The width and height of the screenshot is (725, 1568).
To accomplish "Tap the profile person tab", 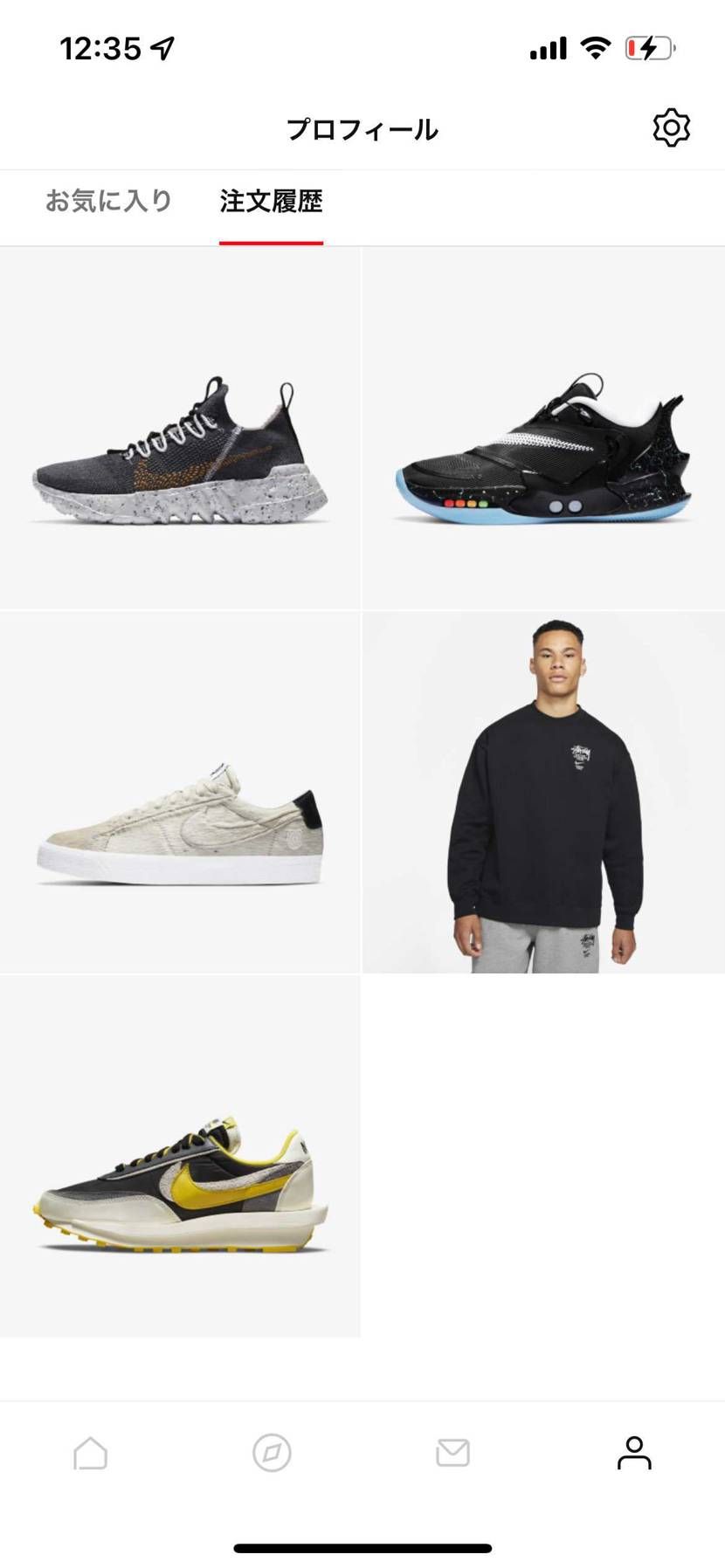I will coord(634,1454).
